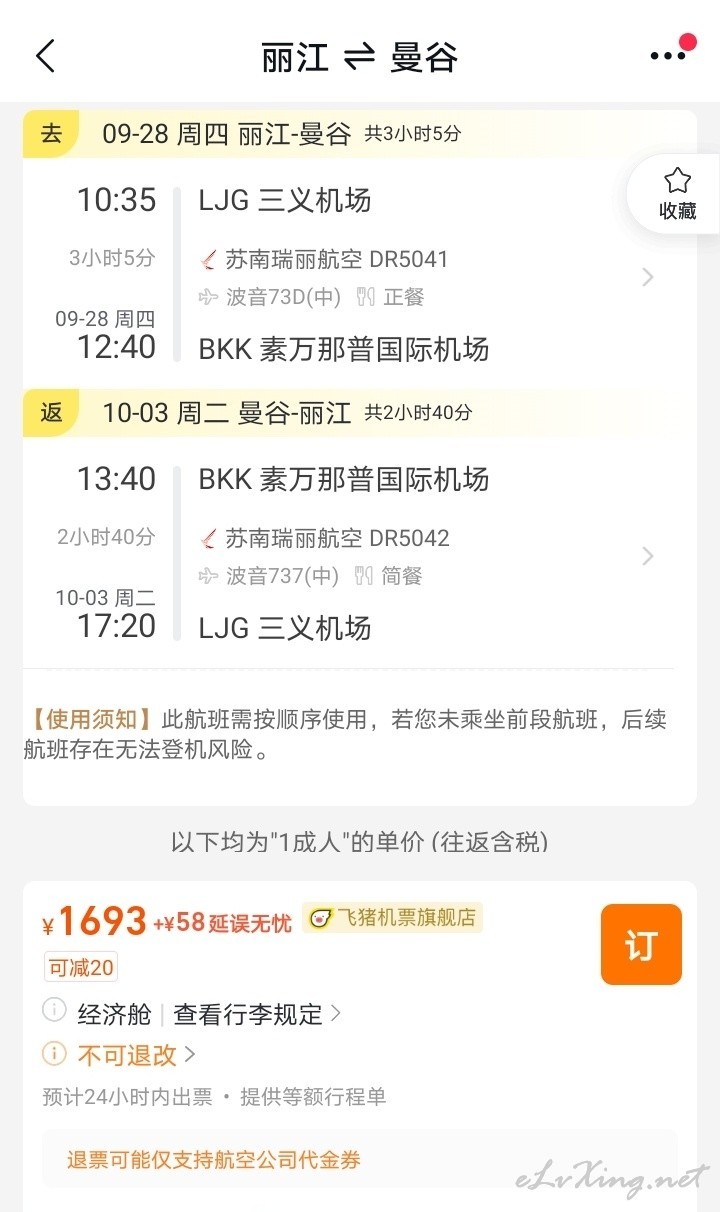Open the 不可退改 refund policy

click(x=135, y=1054)
